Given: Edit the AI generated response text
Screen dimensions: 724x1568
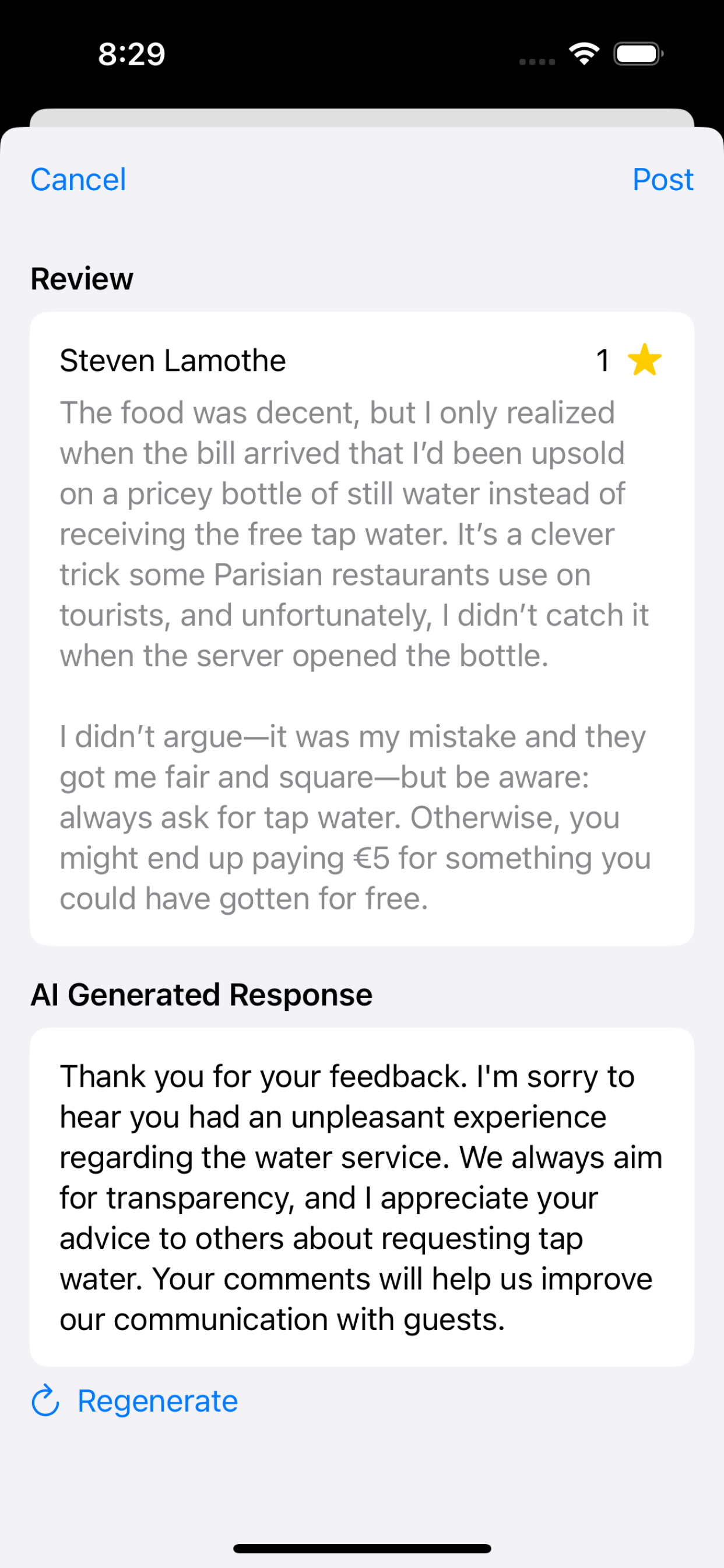Looking at the screenshot, I should pyautogui.click(x=361, y=1196).
